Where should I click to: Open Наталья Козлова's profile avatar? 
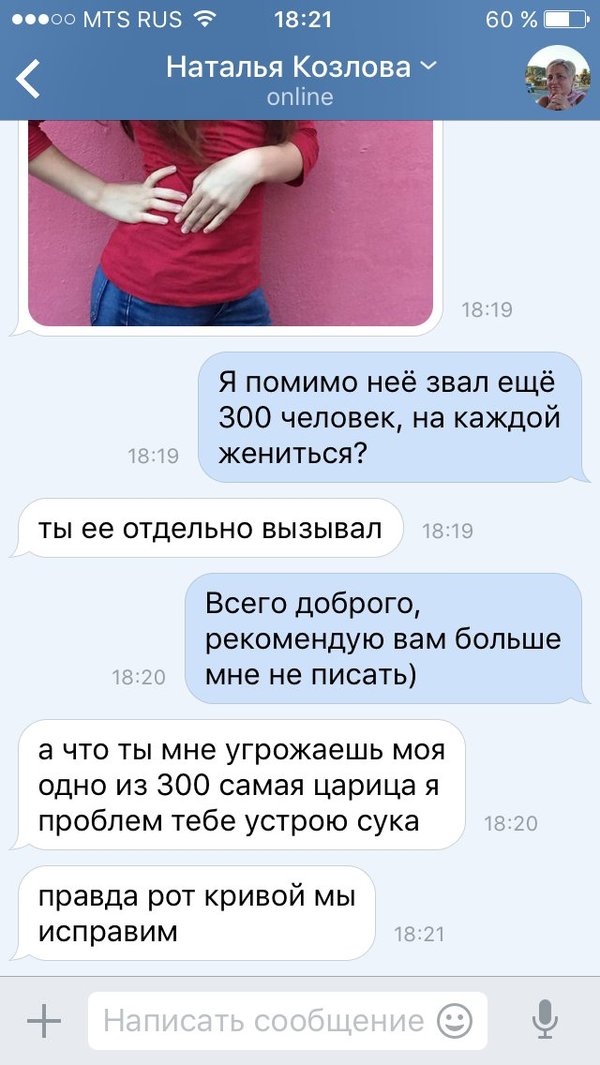pyautogui.click(x=557, y=78)
